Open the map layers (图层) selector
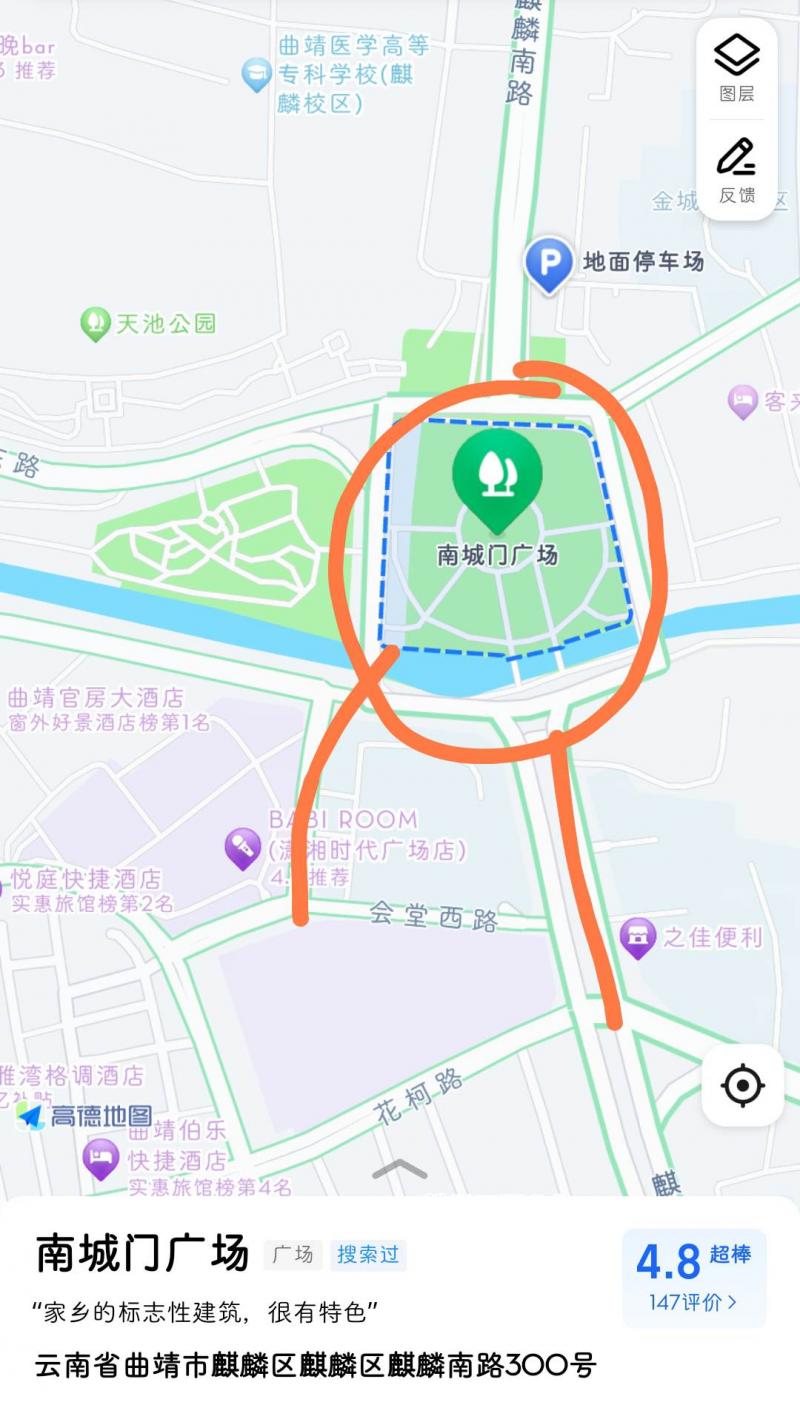This screenshot has width=800, height=1402. tap(737, 67)
